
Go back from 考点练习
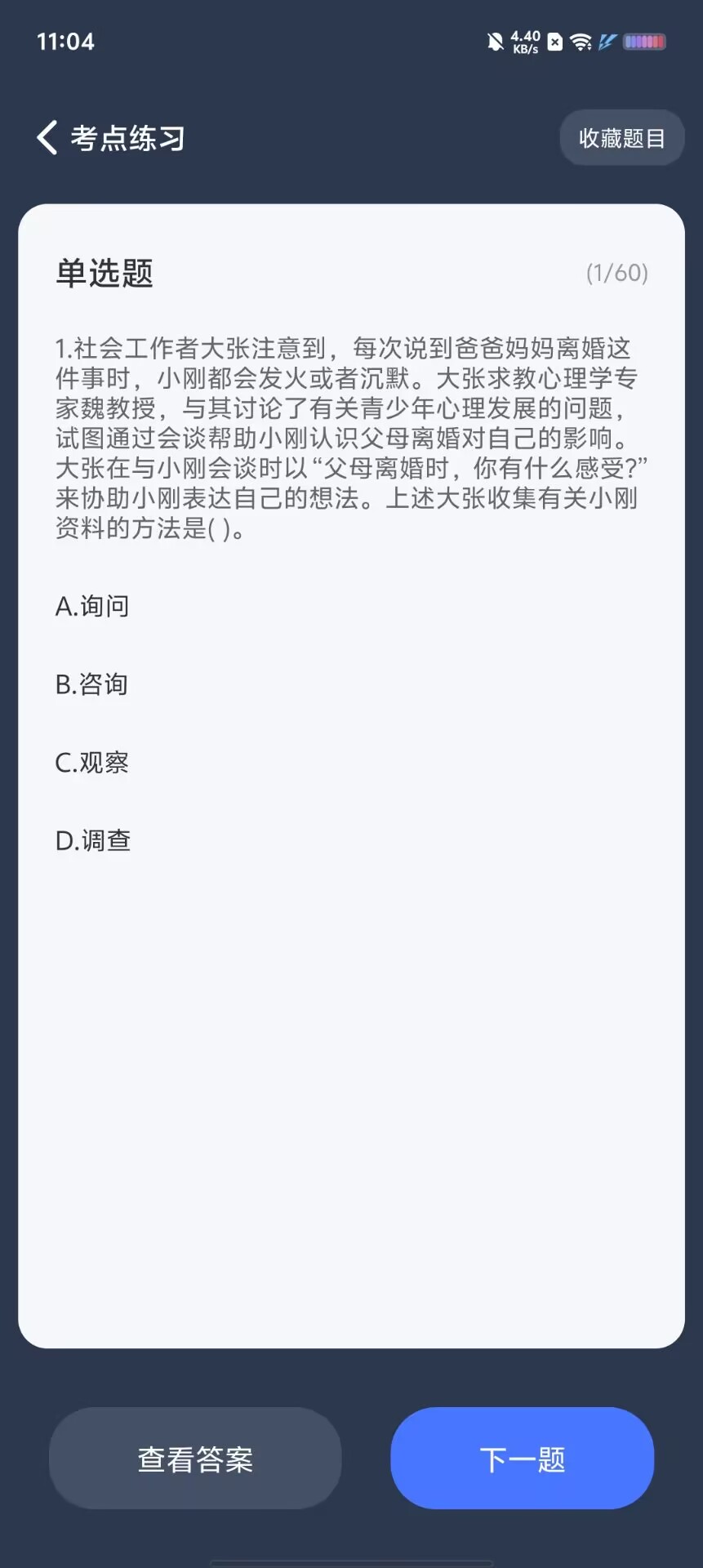tap(47, 137)
